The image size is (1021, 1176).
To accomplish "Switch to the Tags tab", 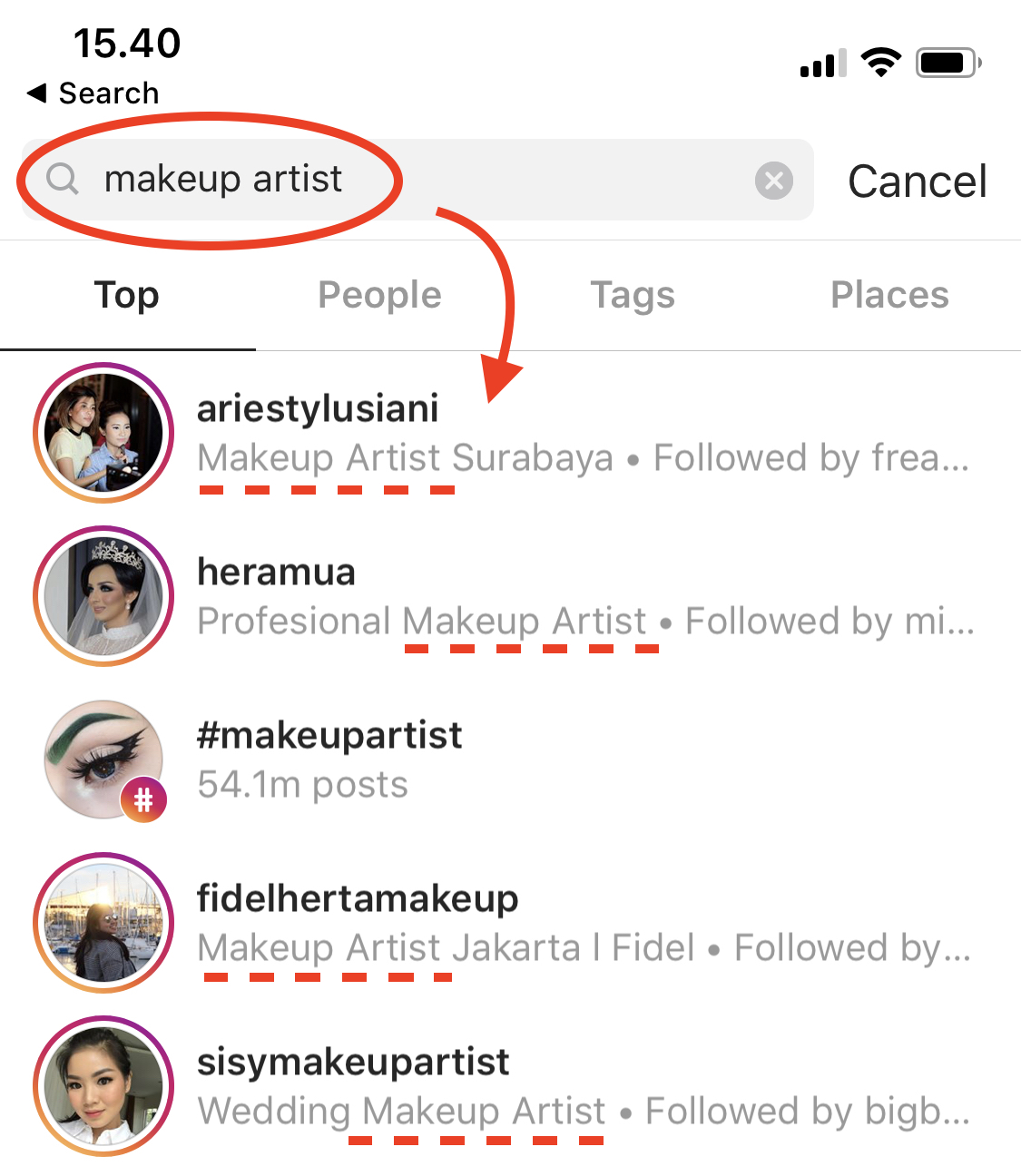I will [633, 294].
